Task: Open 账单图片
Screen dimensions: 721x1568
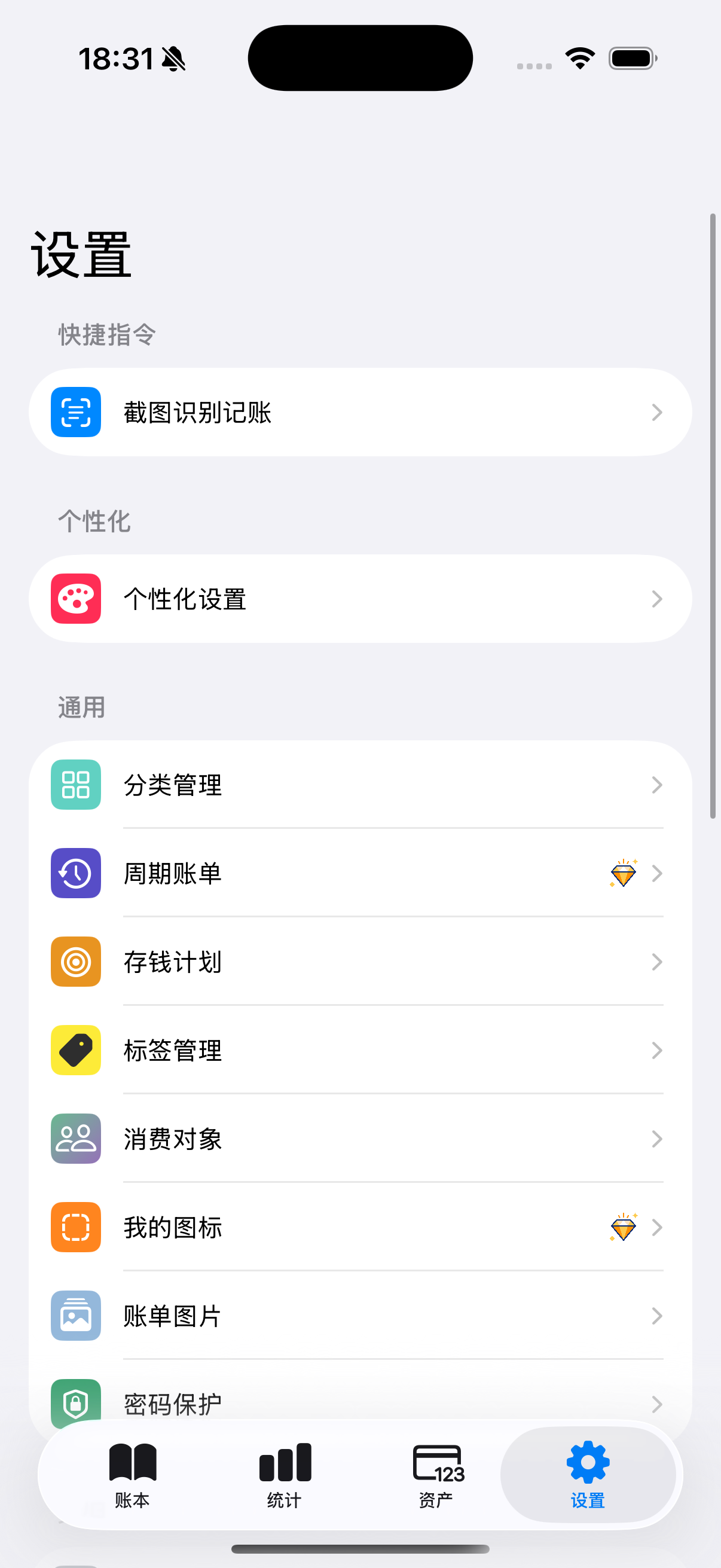Action: click(x=359, y=1316)
